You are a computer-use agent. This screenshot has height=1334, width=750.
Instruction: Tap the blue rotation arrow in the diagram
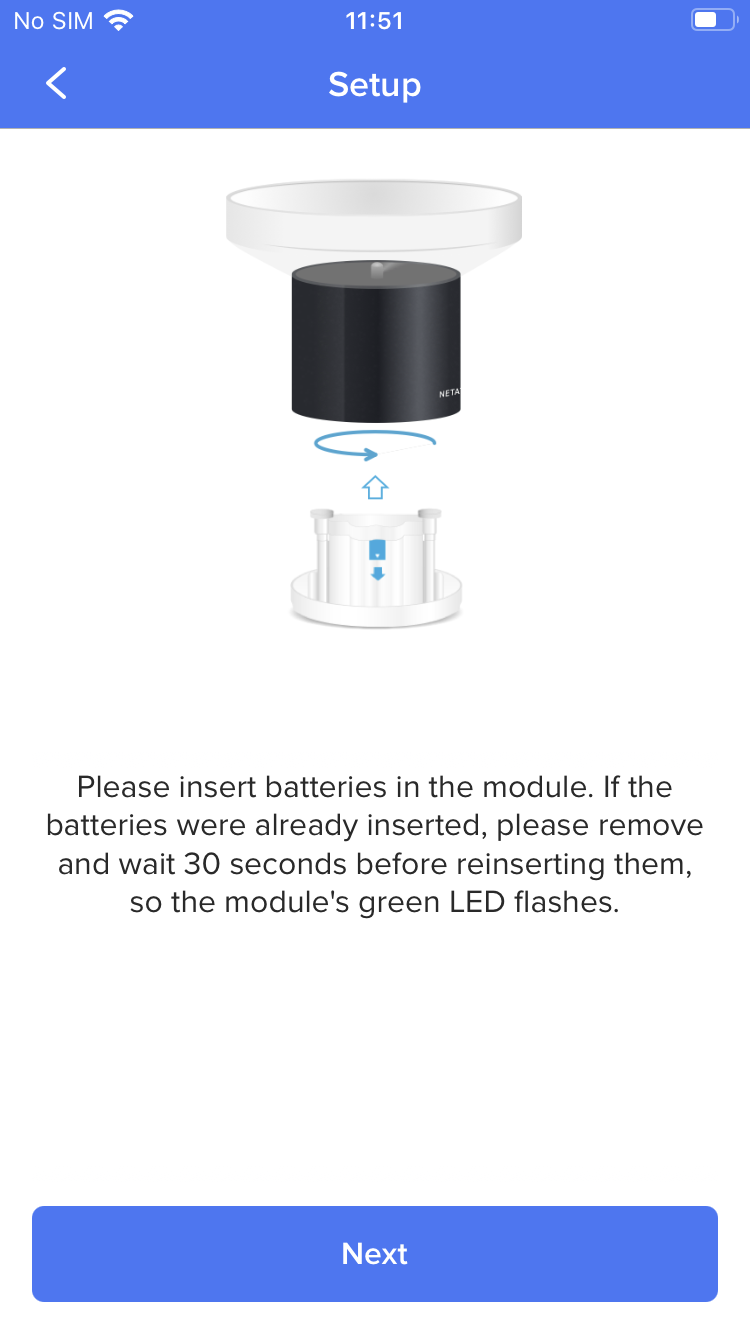point(375,443)
